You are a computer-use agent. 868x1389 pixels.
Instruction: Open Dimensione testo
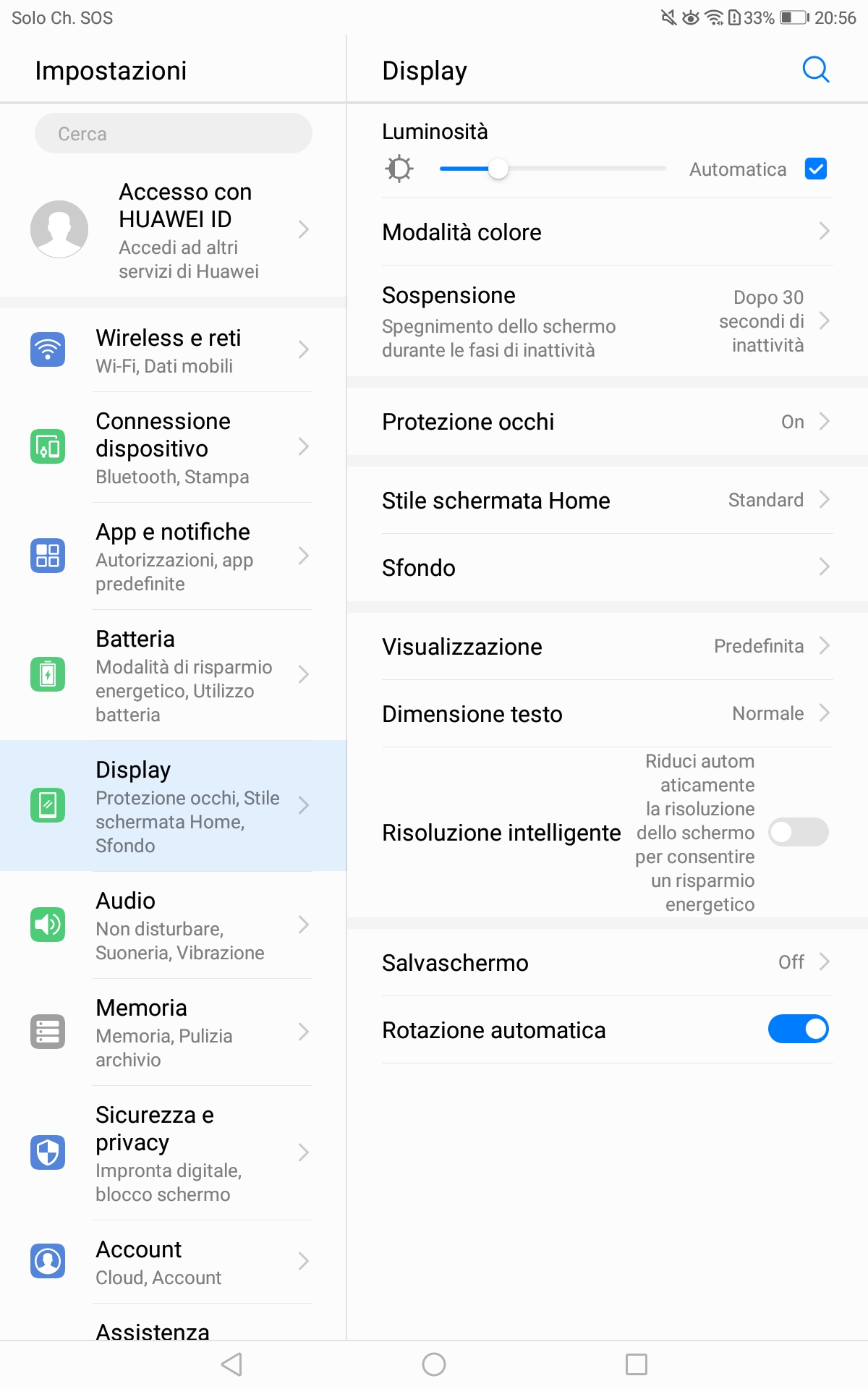coord(608,714)
